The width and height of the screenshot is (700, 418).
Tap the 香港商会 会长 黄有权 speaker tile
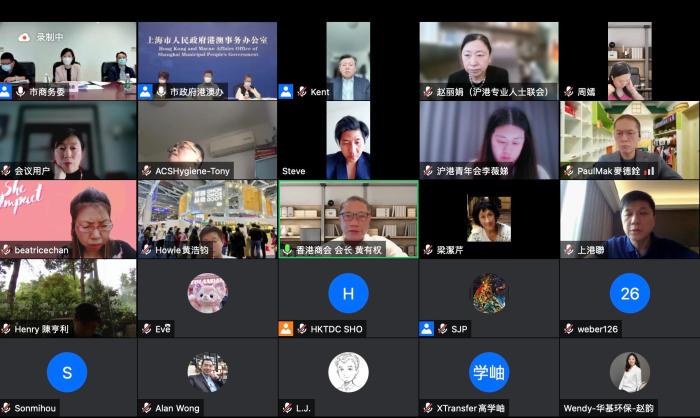point(348,218)
